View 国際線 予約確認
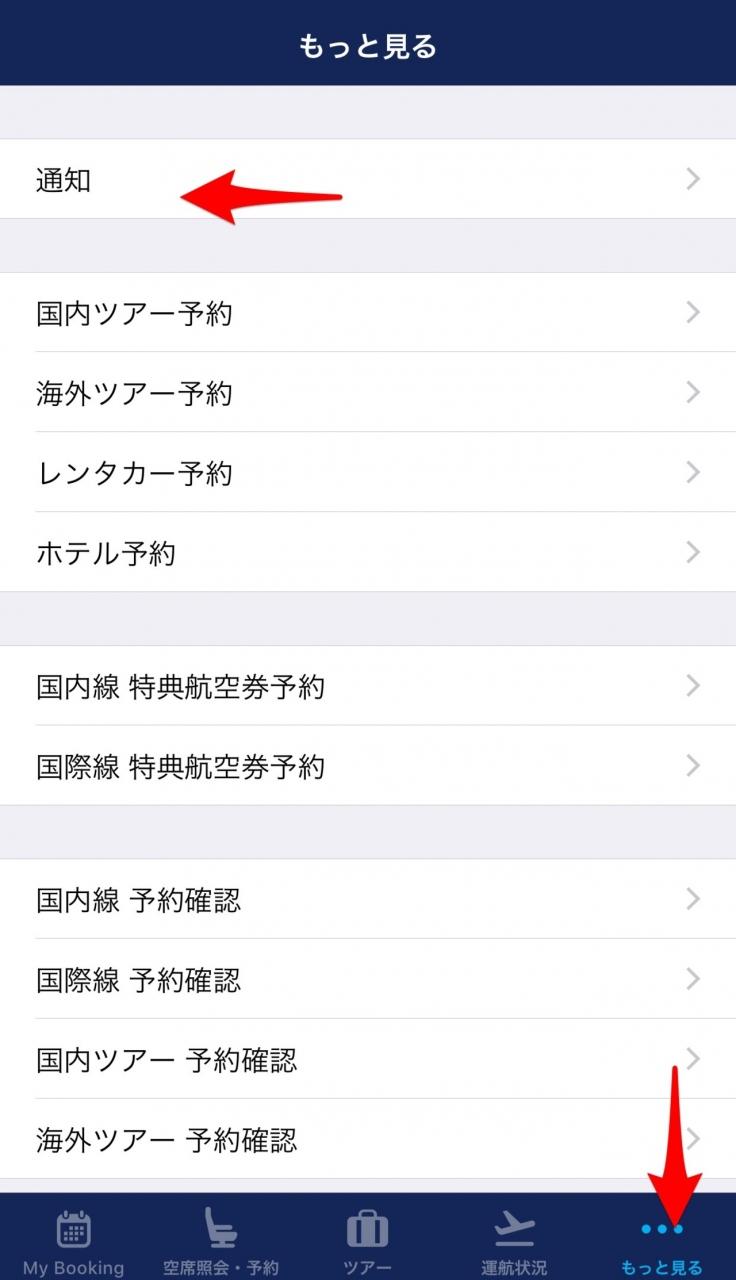Image resolution: width=736 pixels, height=1280 pixels. point(368,979)
